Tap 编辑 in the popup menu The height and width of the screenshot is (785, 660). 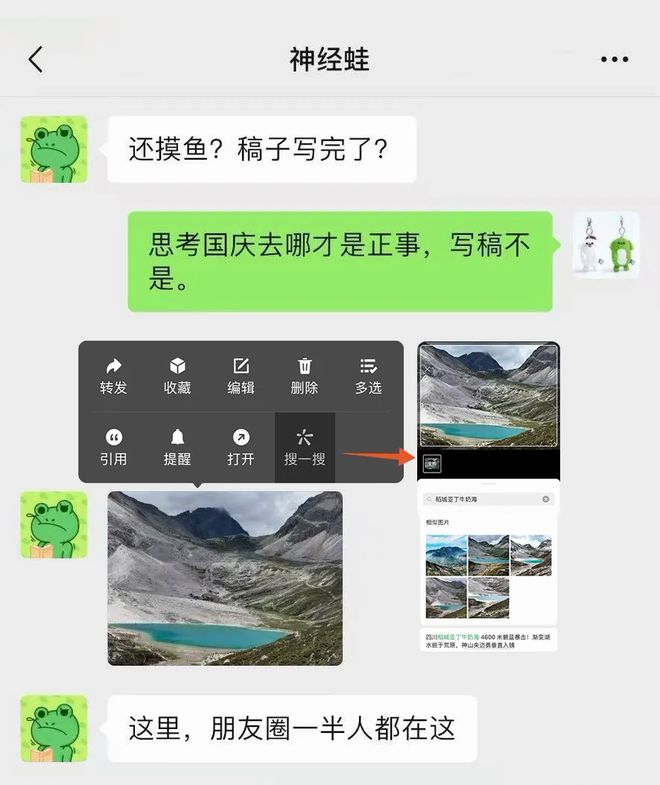tap(241, 376)
